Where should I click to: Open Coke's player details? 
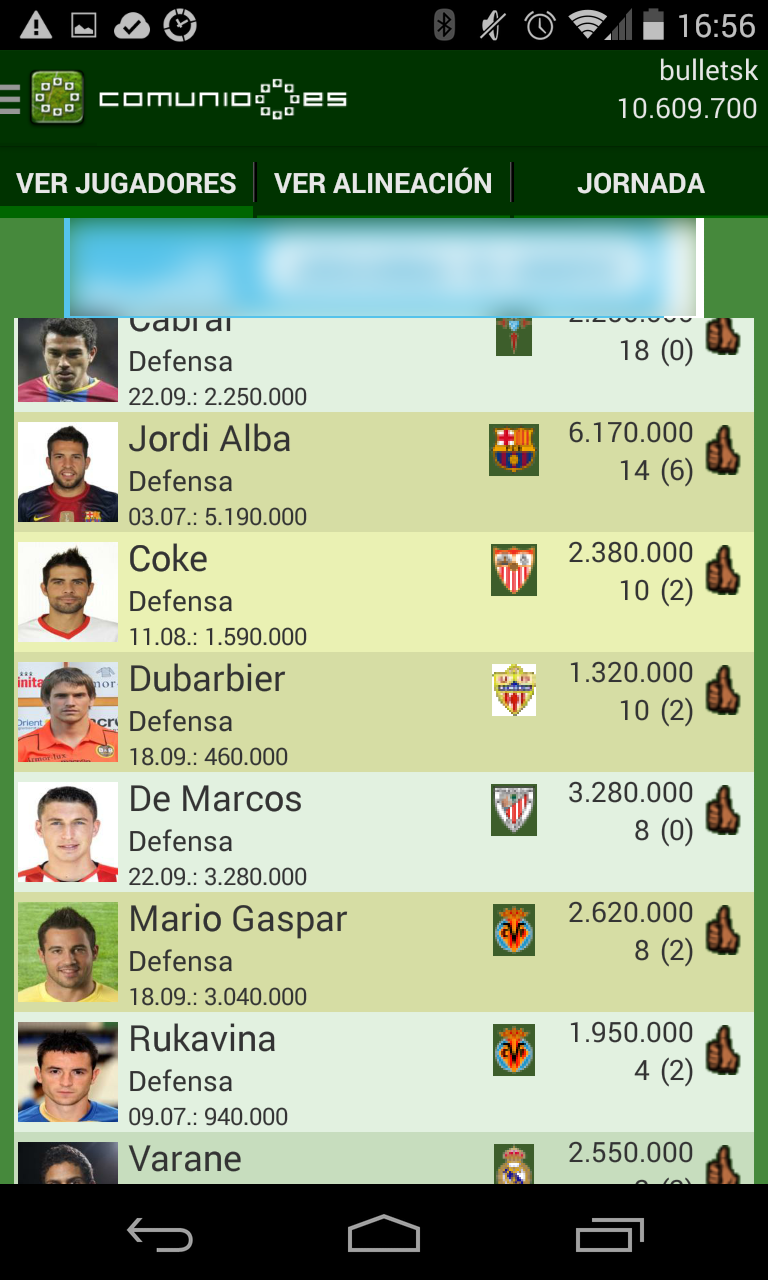[x=300, y=592]
